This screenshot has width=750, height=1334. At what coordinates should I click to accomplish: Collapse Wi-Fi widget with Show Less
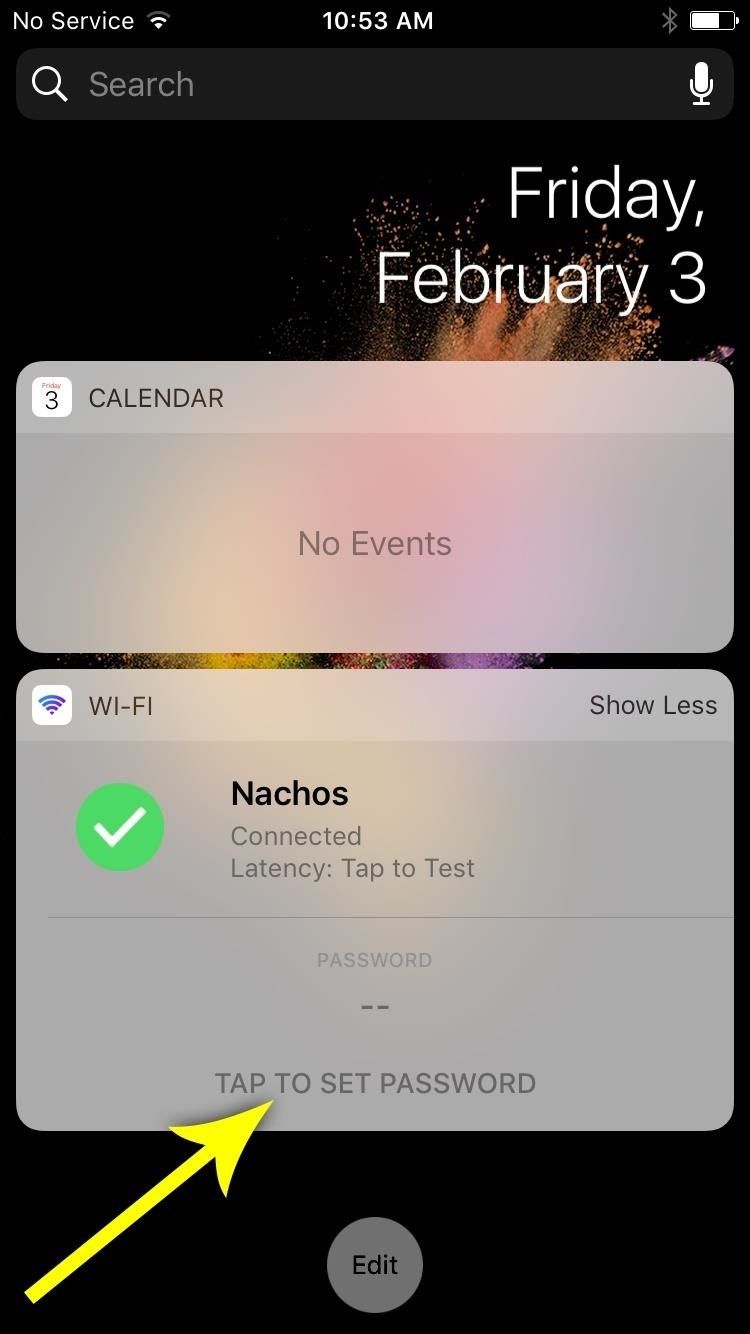[x=652, y=705]
